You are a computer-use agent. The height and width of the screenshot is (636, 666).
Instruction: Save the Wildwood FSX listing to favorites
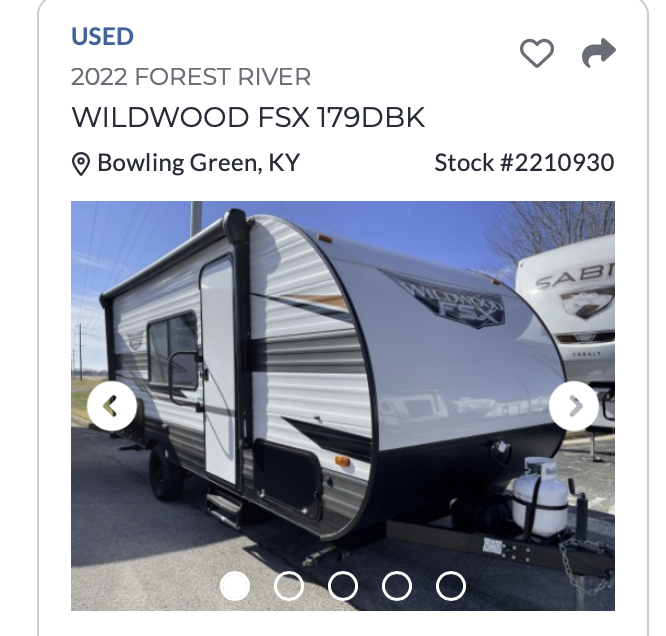coord(537,54)
